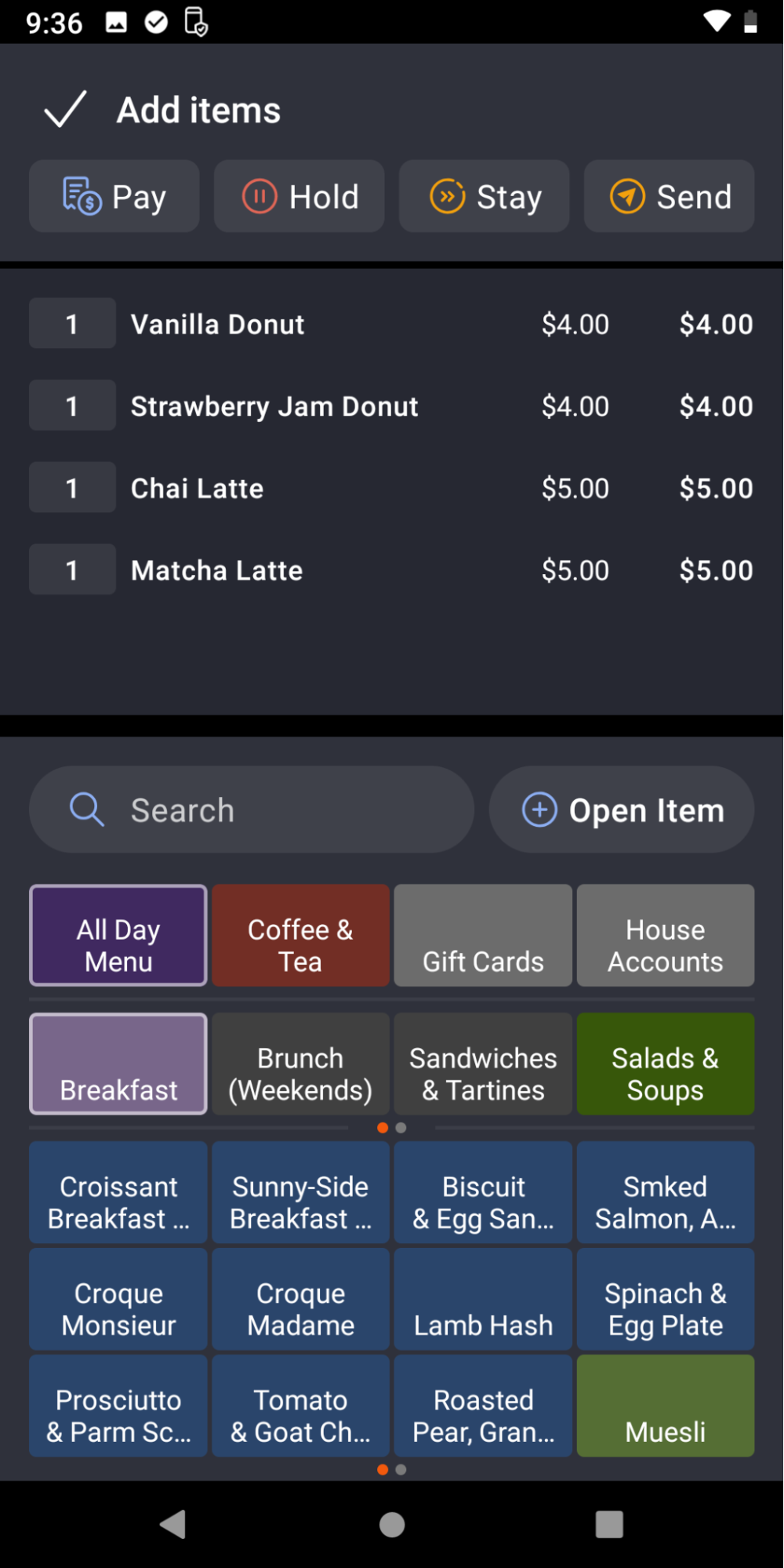
Task: Tap the Search input field
Action: point(251,809)
